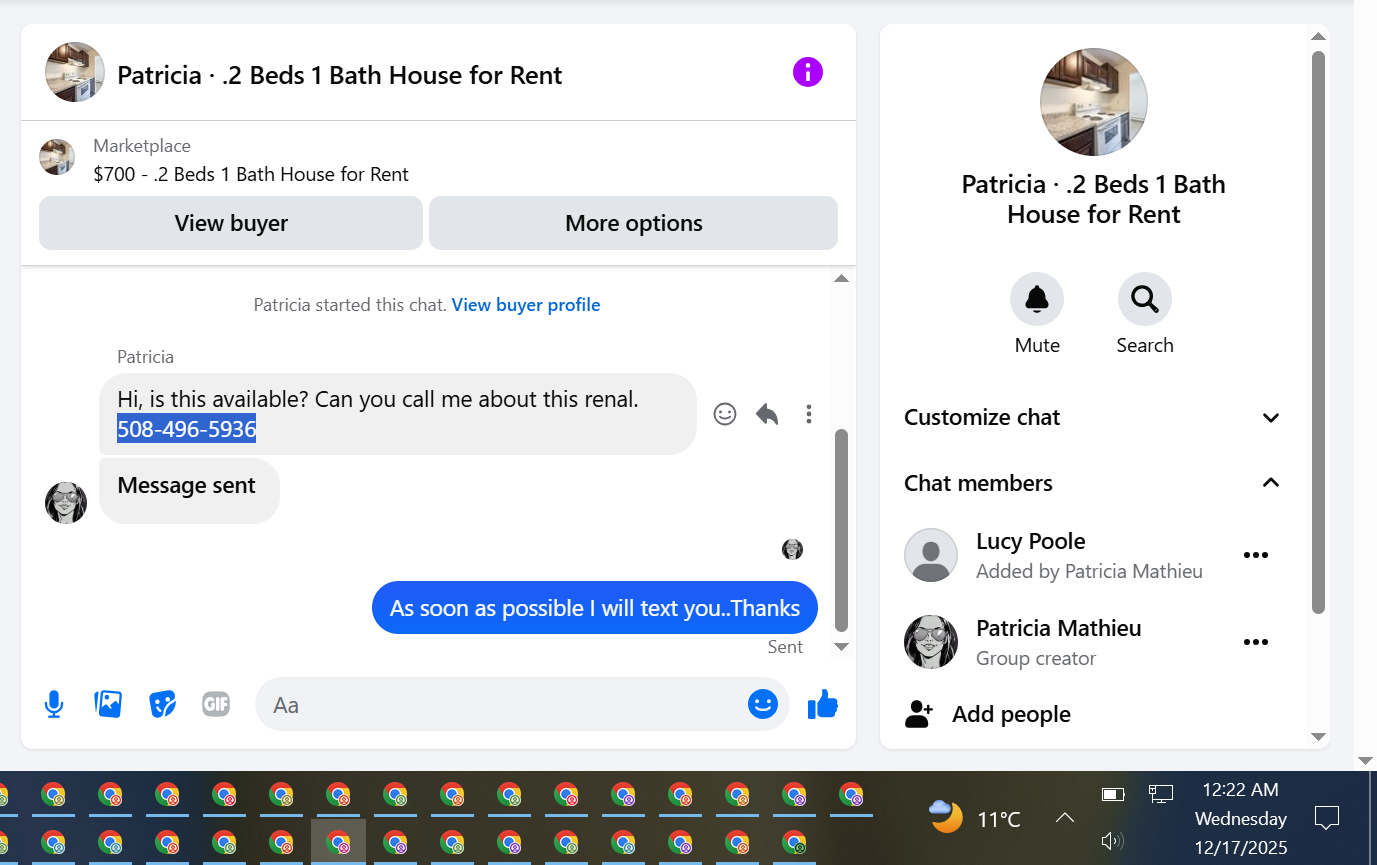
Task: Tap the View buyer button
Action: tap(231, 223)
